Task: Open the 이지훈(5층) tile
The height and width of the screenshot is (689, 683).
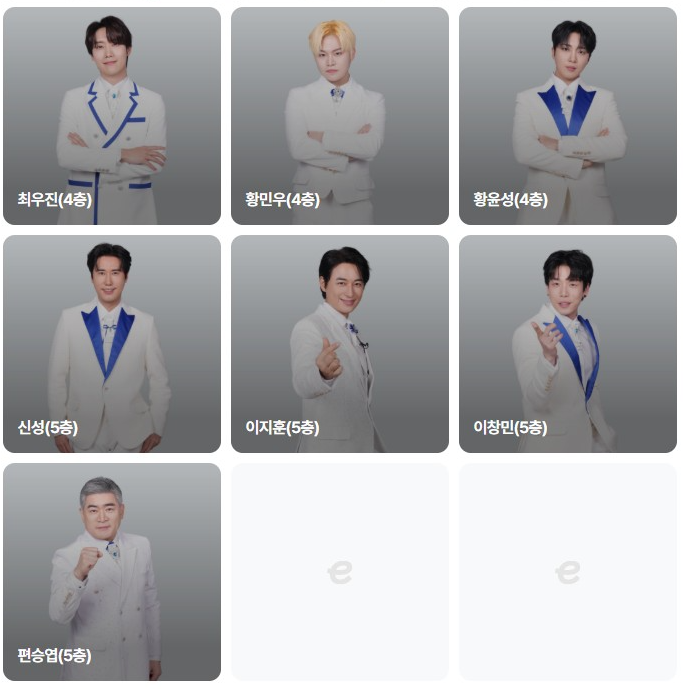Action: point(340,344)
